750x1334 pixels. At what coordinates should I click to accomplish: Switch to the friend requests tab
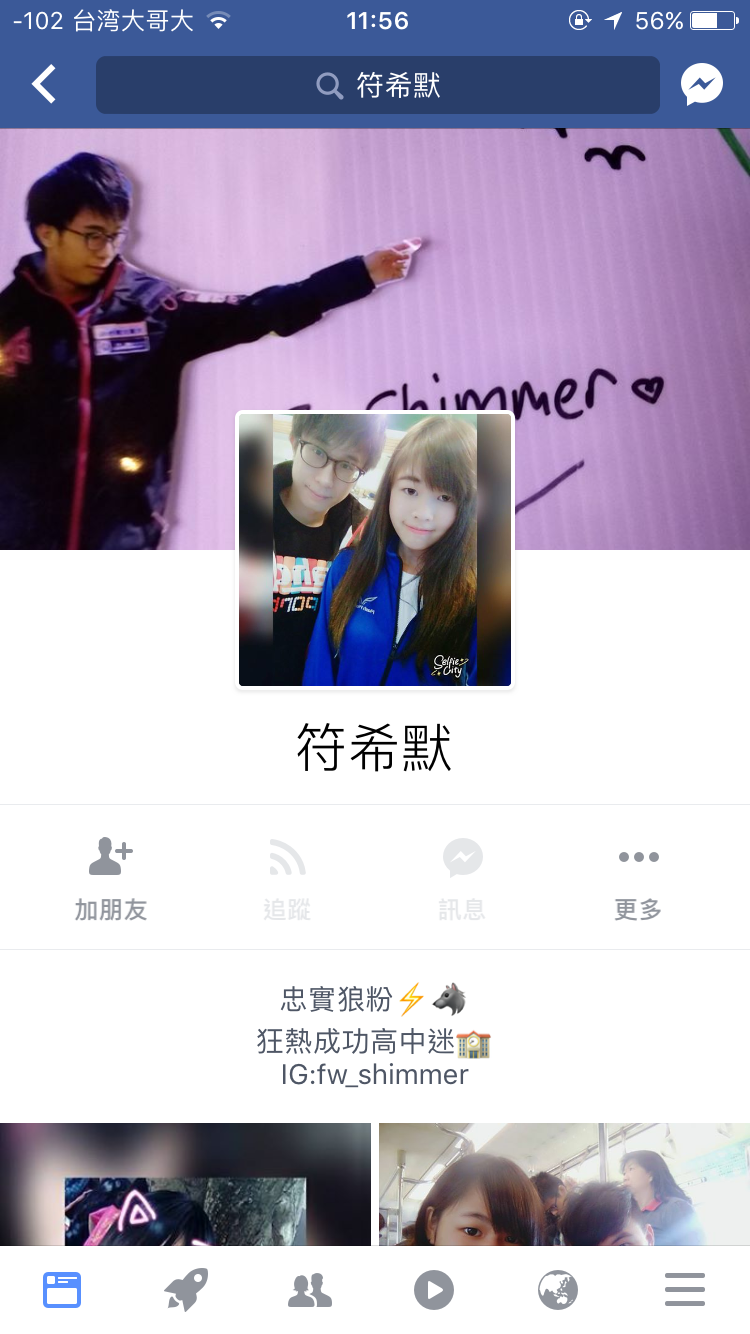pos(310,1290)
